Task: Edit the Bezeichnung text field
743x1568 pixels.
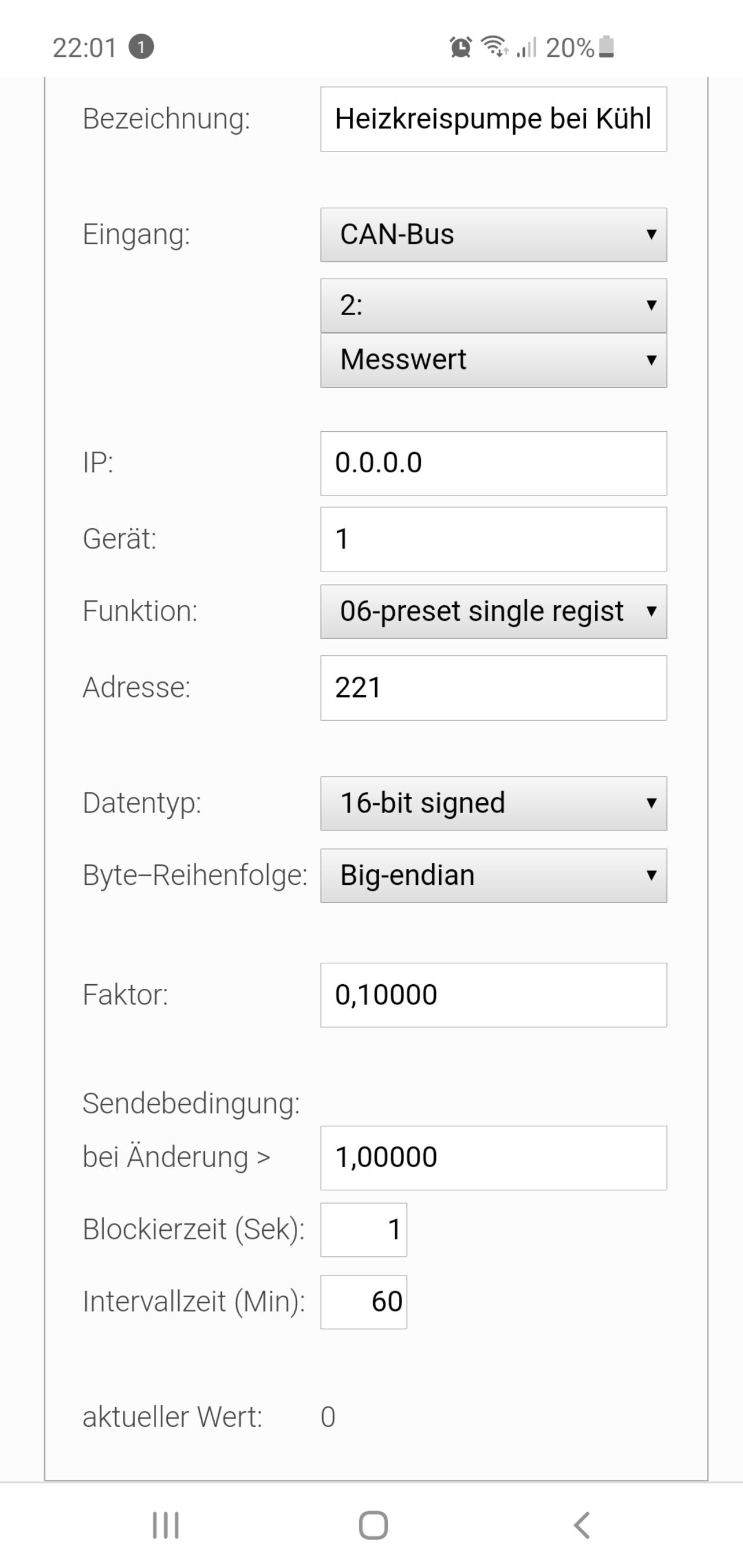Action: (x=493, y=120)
